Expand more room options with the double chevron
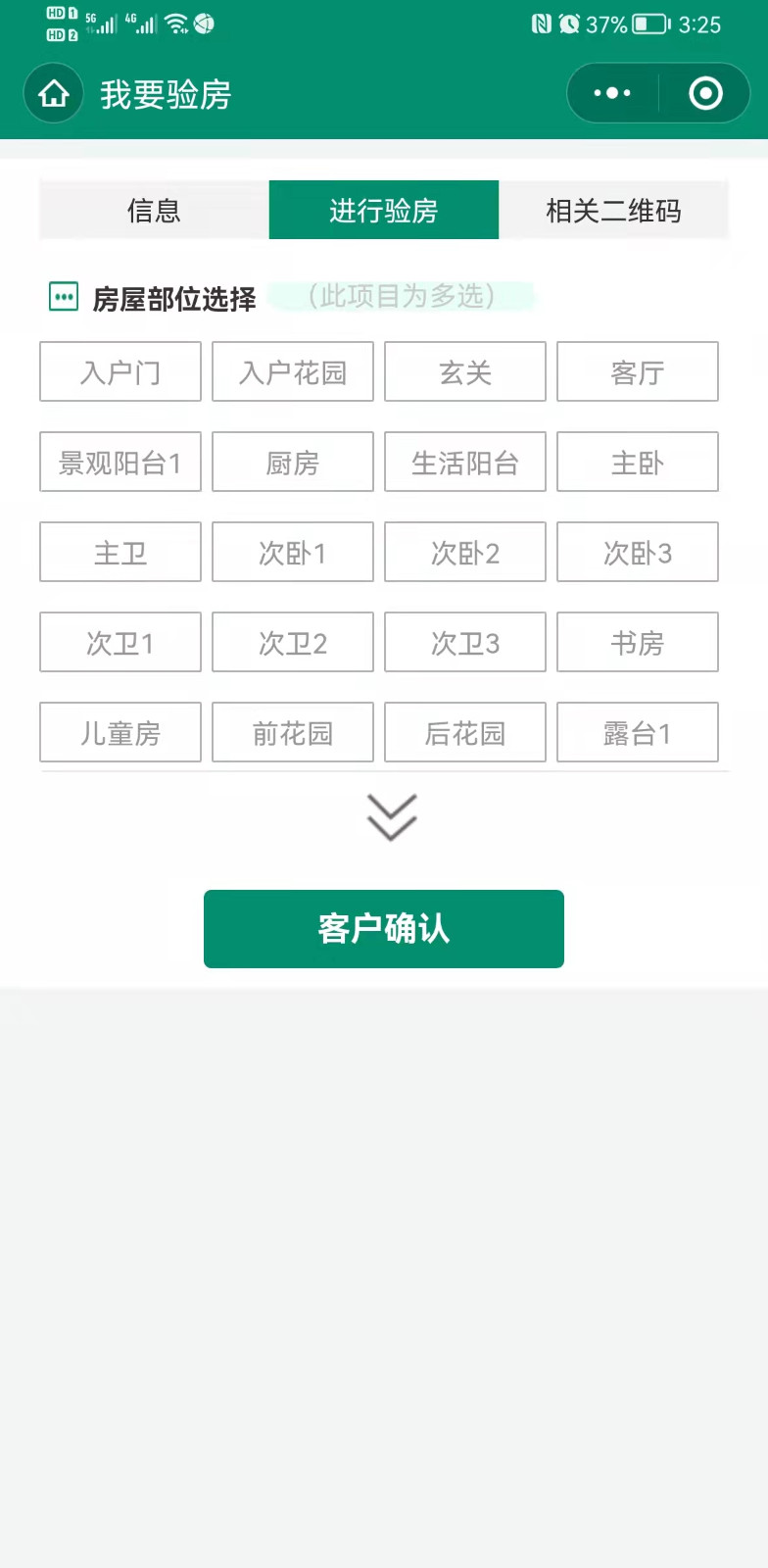 392,817
